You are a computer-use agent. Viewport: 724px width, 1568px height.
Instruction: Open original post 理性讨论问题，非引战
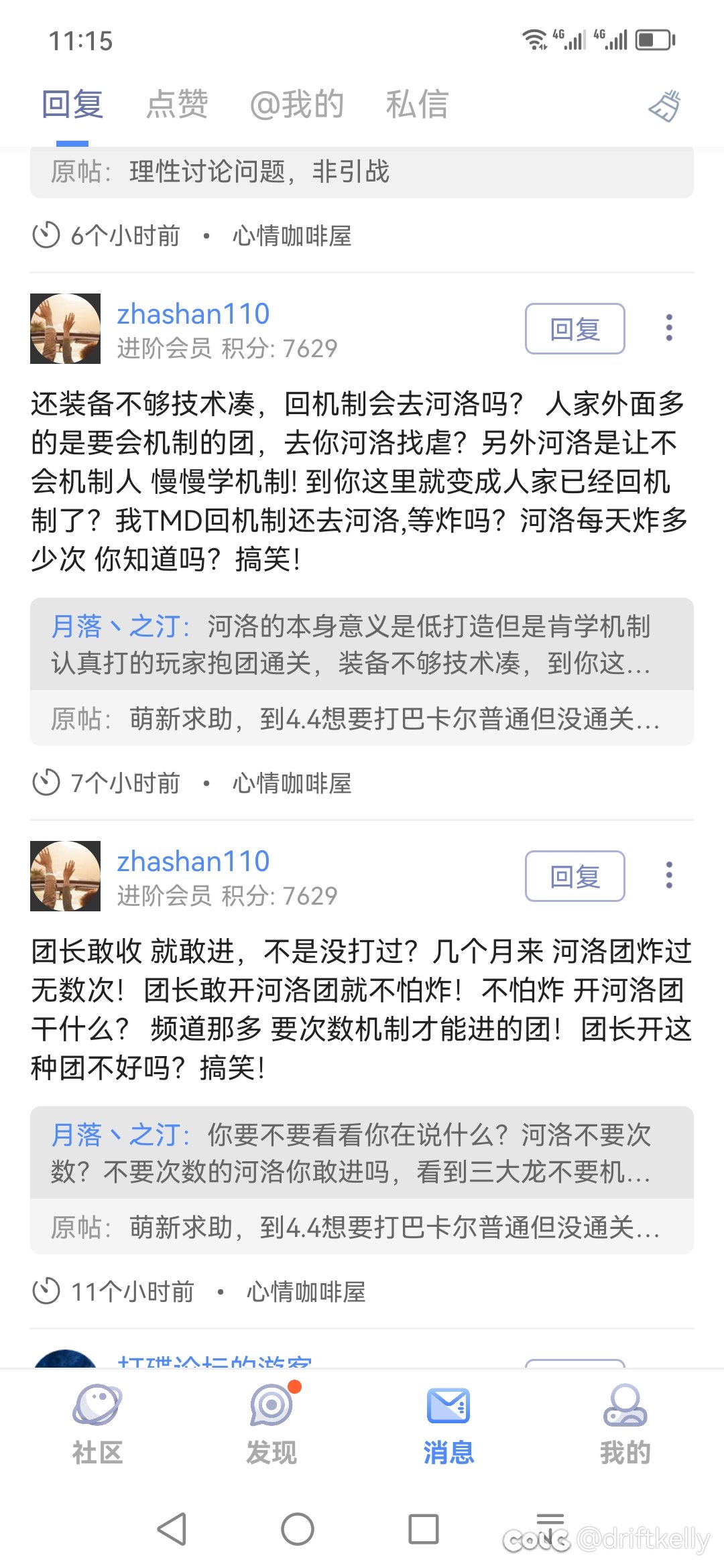pos(362,172)
